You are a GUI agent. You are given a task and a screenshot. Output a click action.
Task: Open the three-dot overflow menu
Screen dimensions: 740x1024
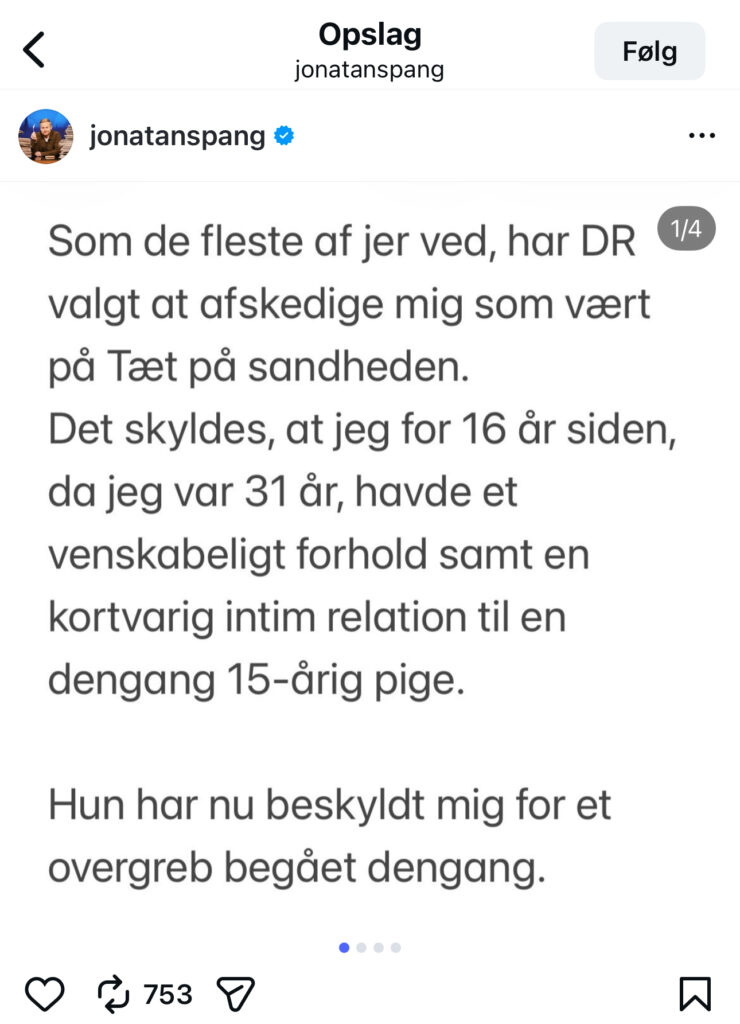(701, 137)
